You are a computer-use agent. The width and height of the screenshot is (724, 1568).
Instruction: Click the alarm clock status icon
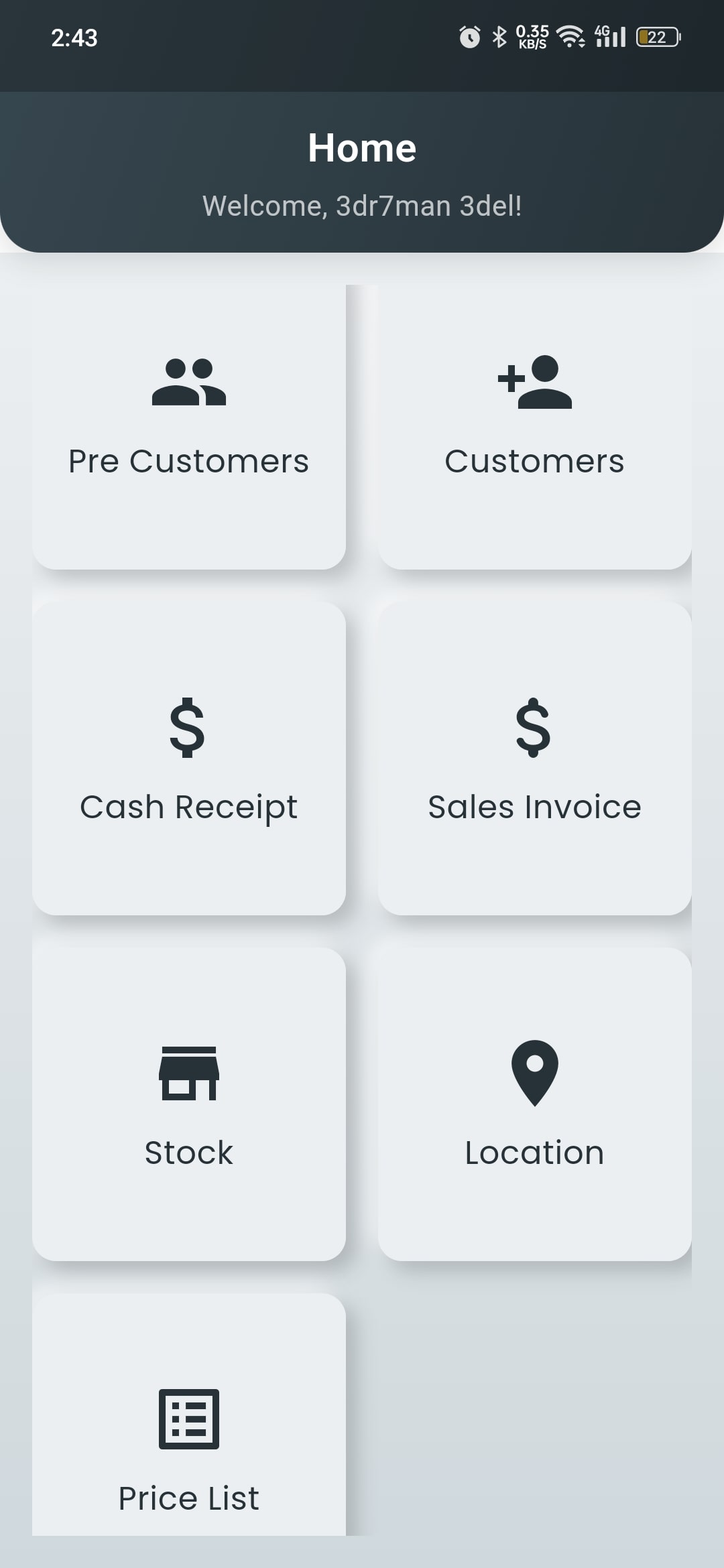click(x=469, y=38)
